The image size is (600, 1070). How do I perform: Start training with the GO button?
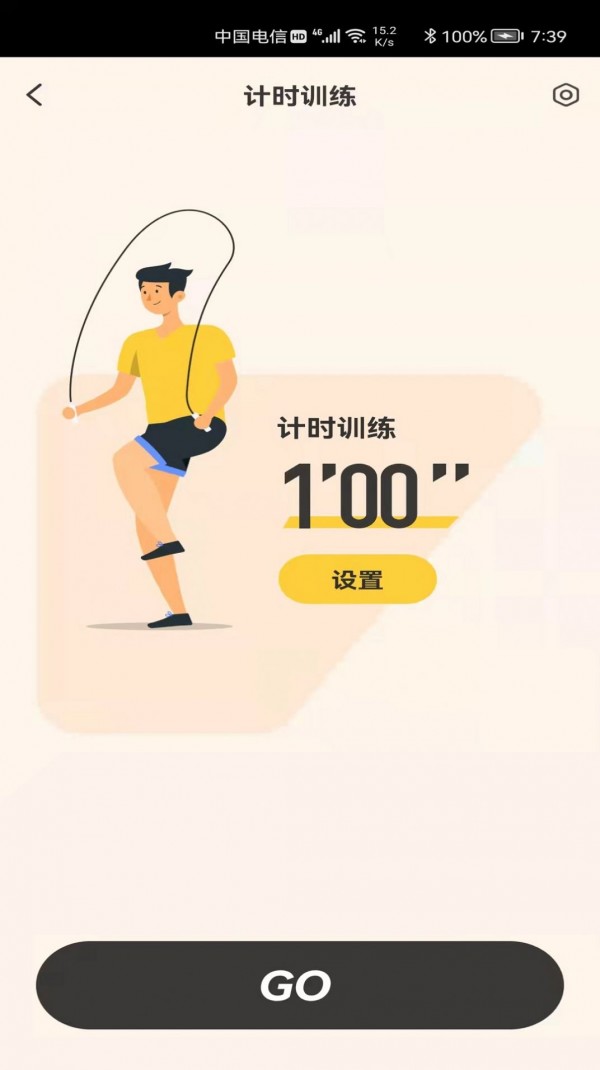coord(299,985)
